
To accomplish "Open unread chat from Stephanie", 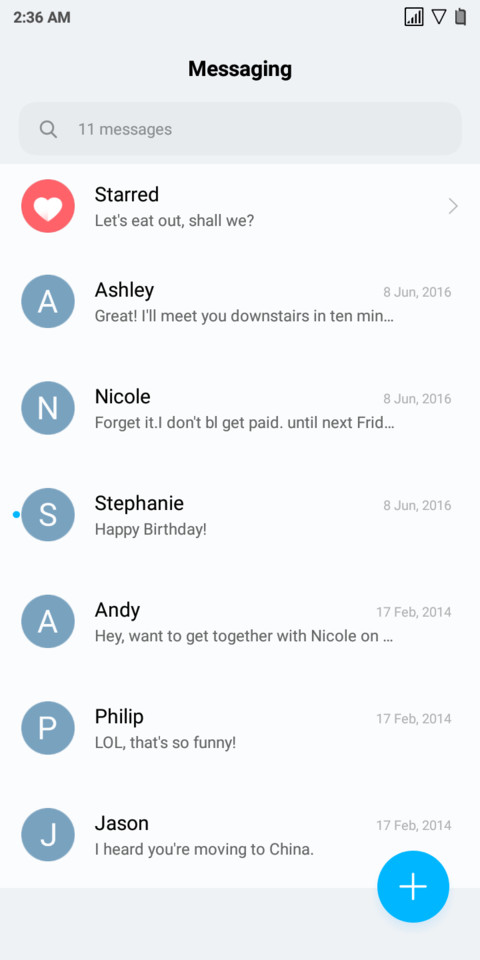I will pos(240,515).
